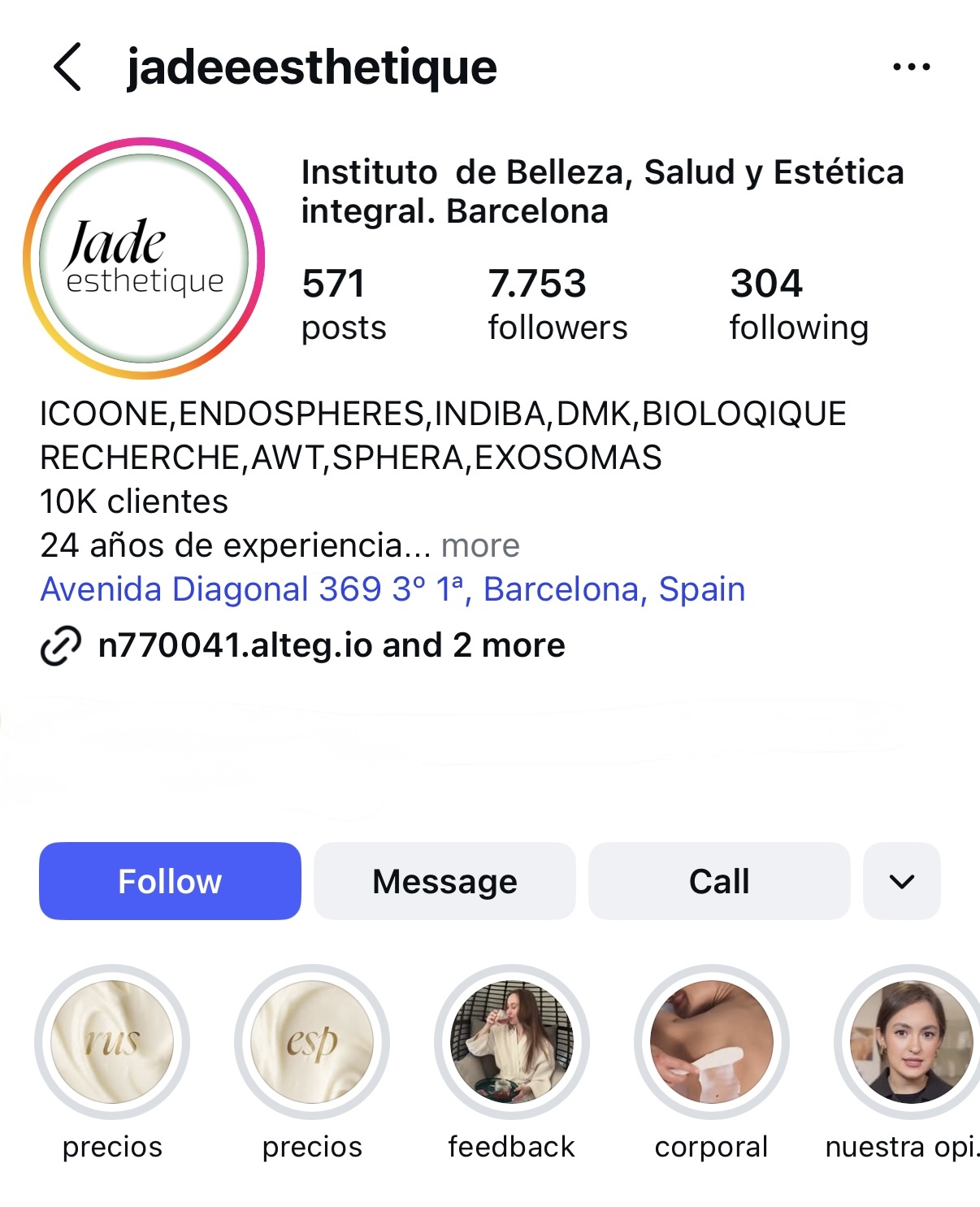Tap the Call button
The width and height of the screenshot is (980, 1207).
[x=719, y=881]
